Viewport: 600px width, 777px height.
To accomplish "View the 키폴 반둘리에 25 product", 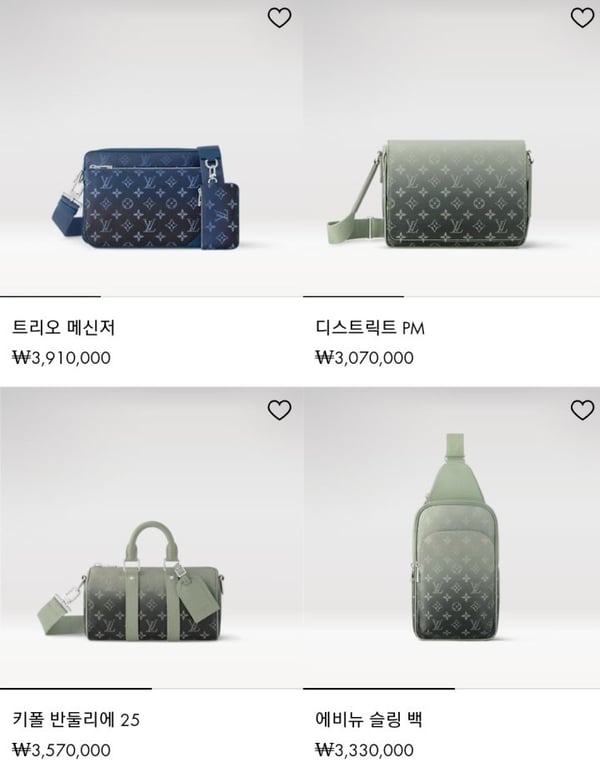I will tap(150, 585).
